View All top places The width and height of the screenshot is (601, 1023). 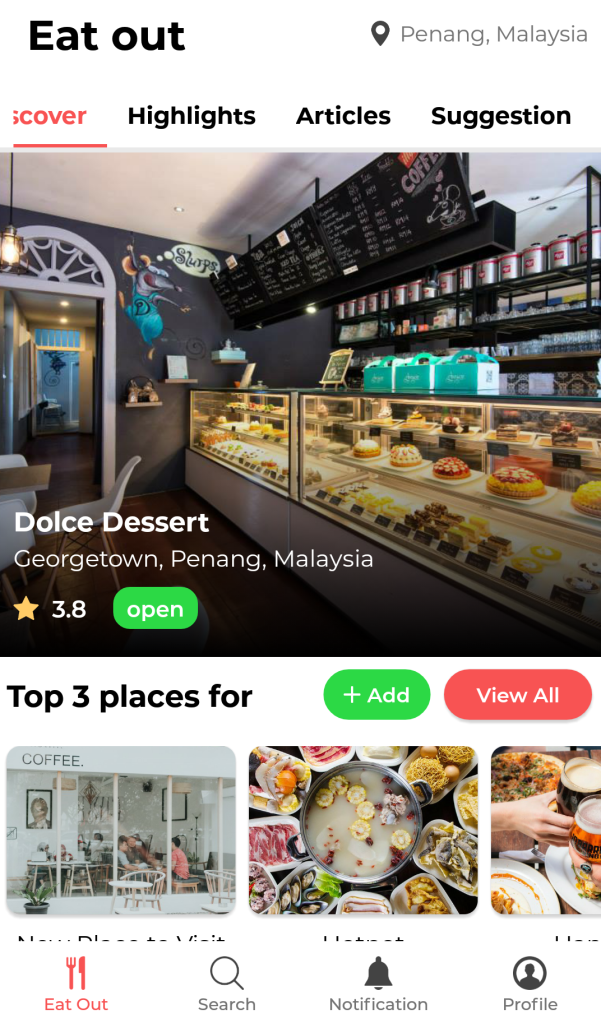pyautogui.click(x=517, y=695)
